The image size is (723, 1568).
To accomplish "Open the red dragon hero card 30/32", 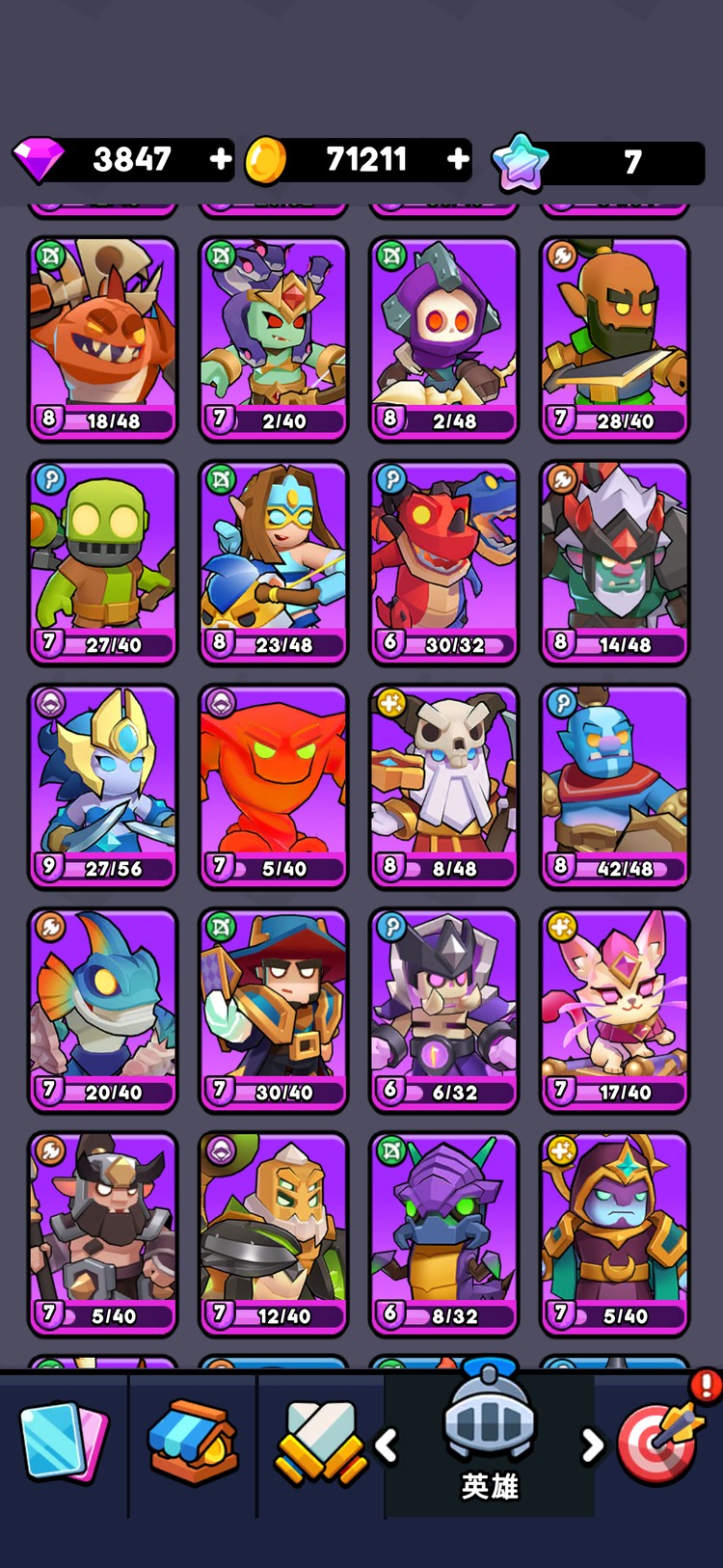I will [x=444, y=562].
